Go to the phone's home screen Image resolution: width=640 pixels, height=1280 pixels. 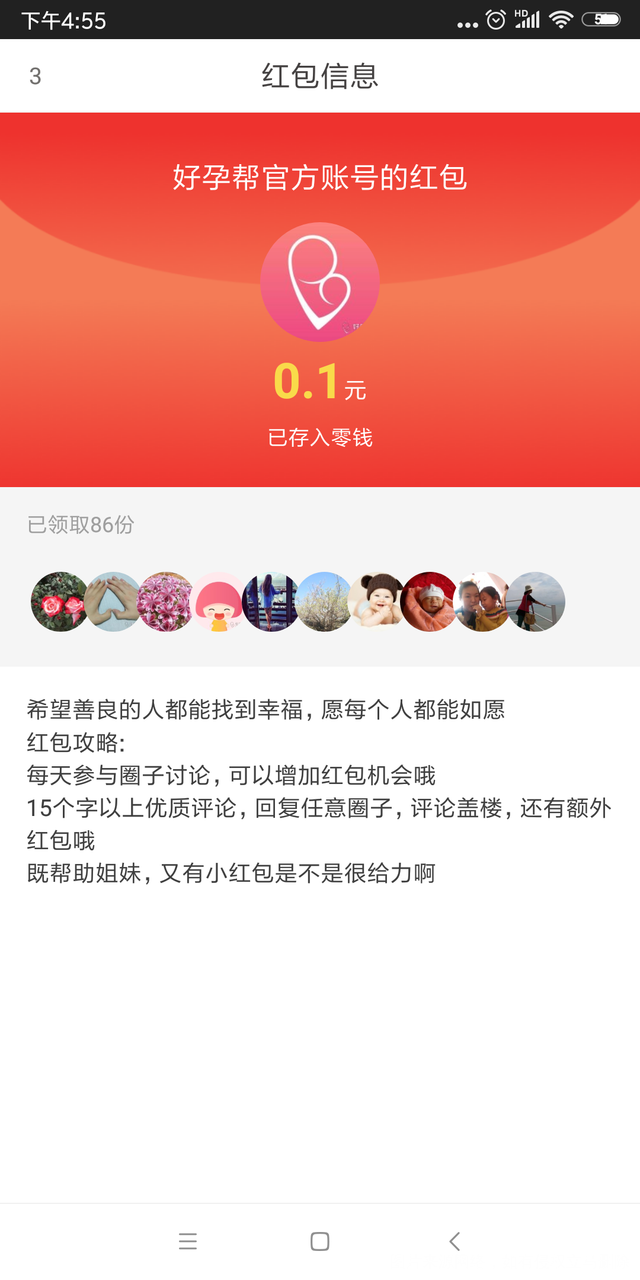[x=320, y=1241]
